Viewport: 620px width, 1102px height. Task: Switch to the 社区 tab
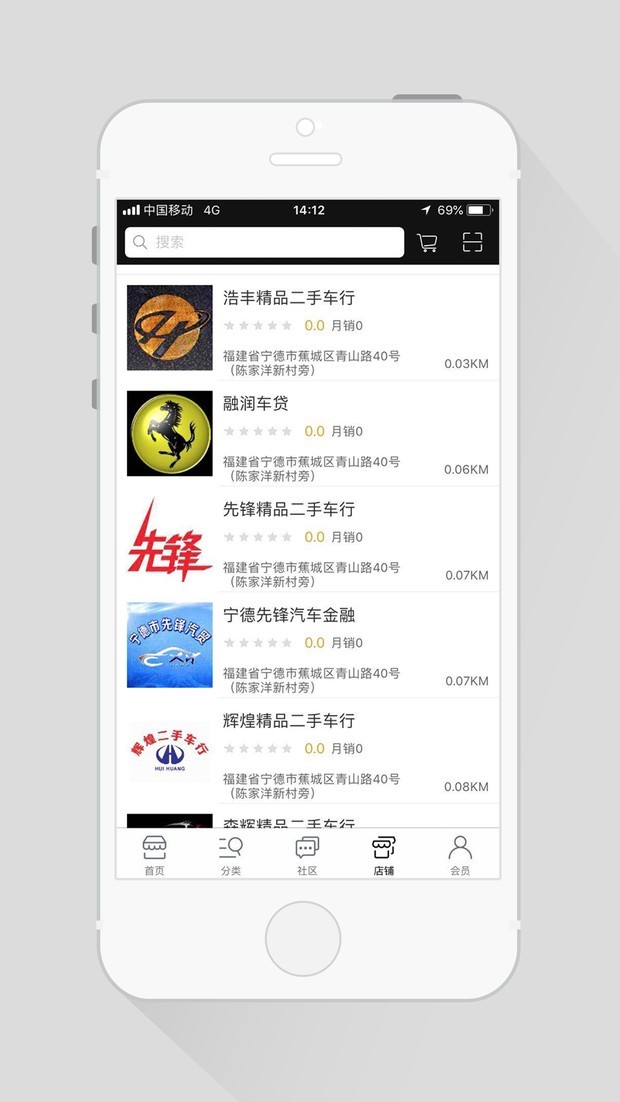point(307,856)
